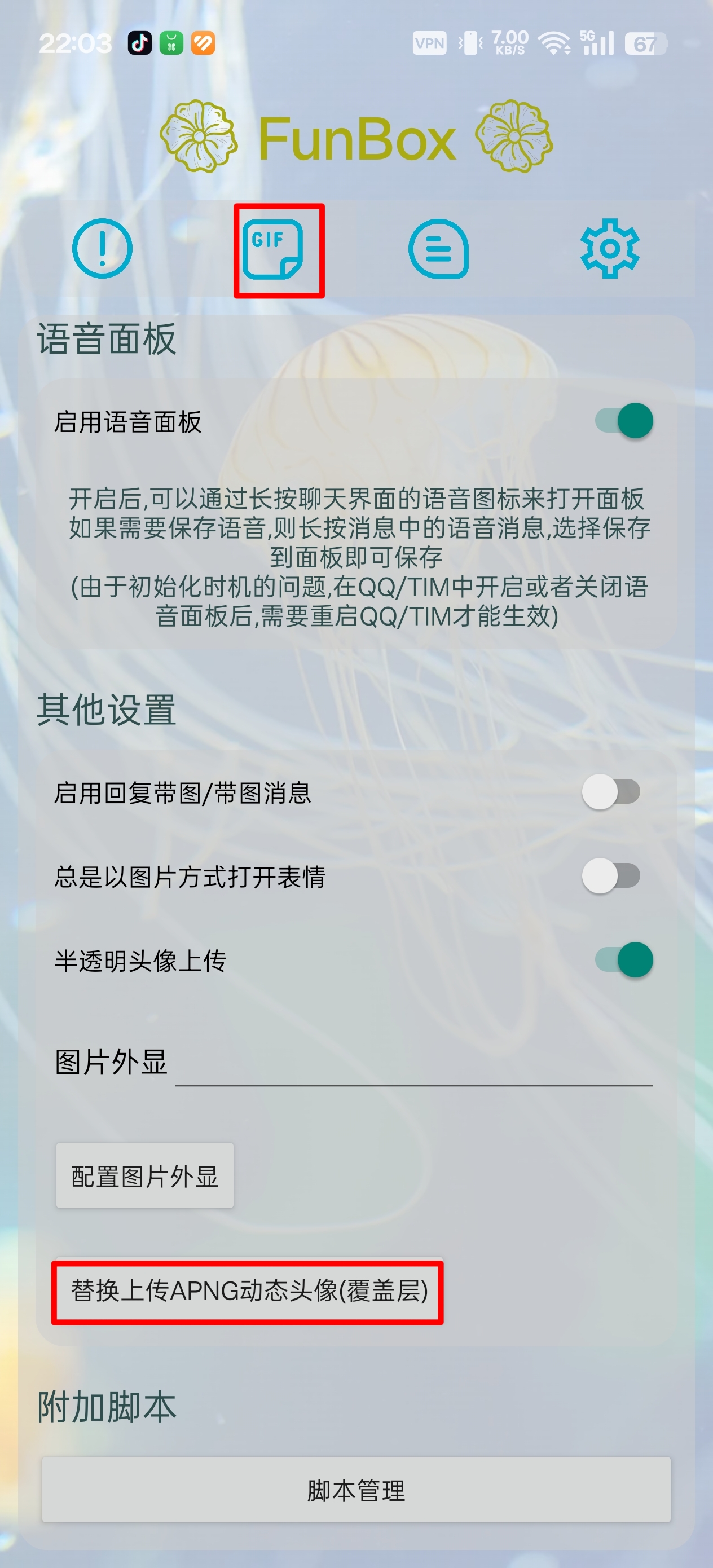Enable 启用回复带图/带图消息 toggle

pyautogui.click(x=611, y=792)
